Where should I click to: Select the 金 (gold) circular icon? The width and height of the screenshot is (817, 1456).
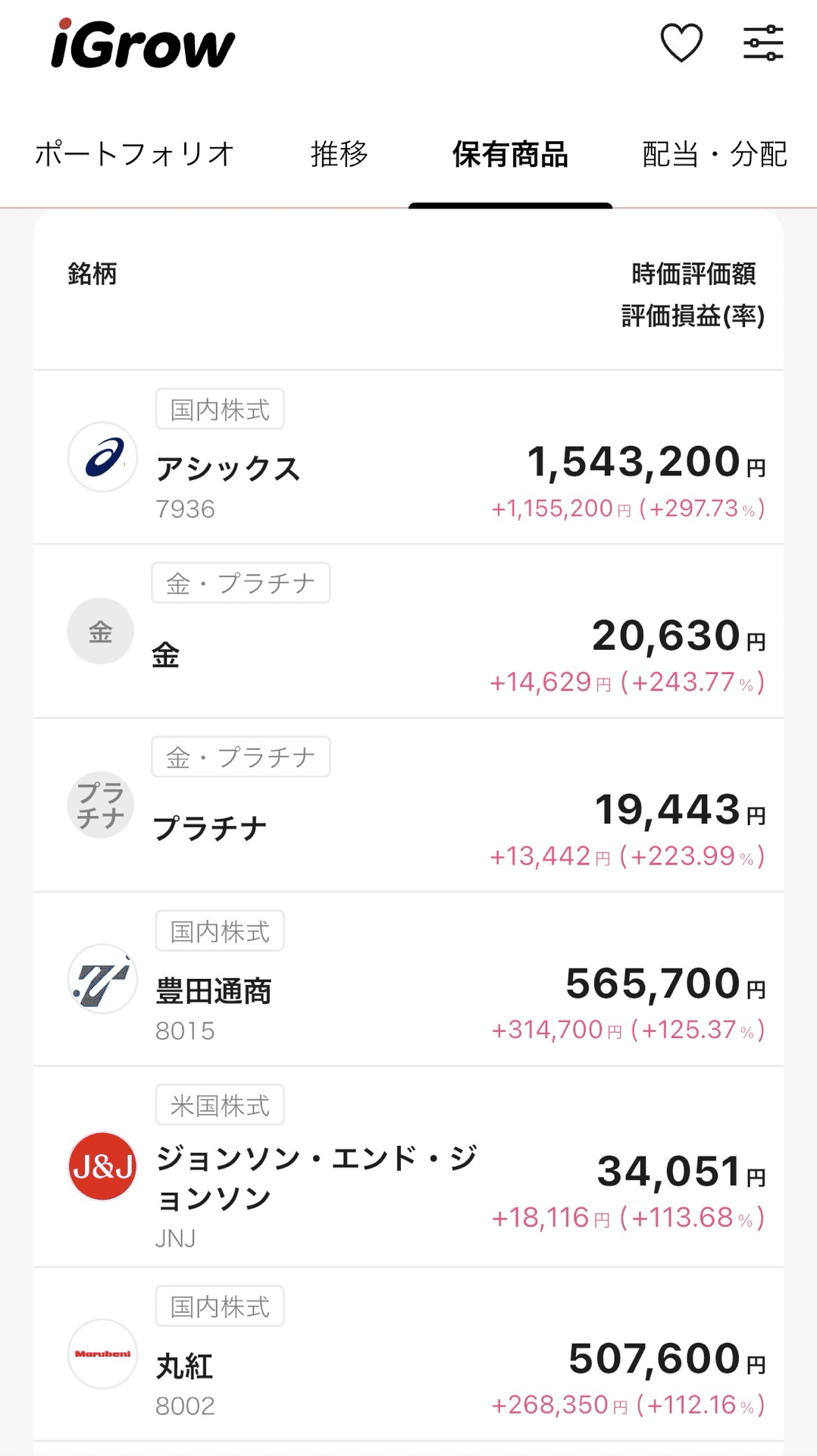tap(102, 630)
